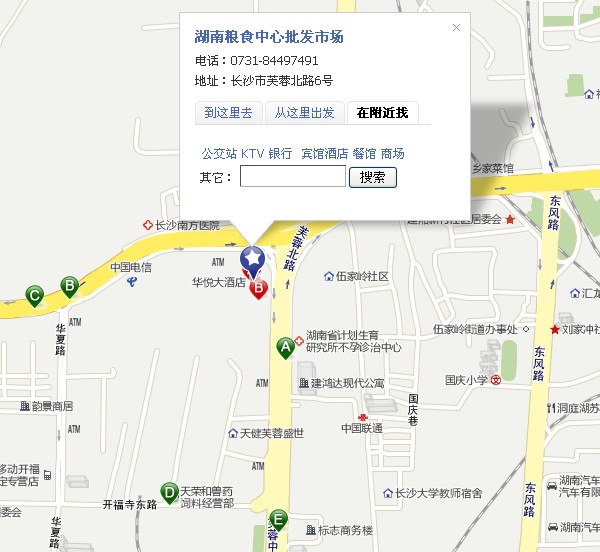600x552 pixels.
Task: Search nearby 宾馆酒店
Action: click(324, 154)
